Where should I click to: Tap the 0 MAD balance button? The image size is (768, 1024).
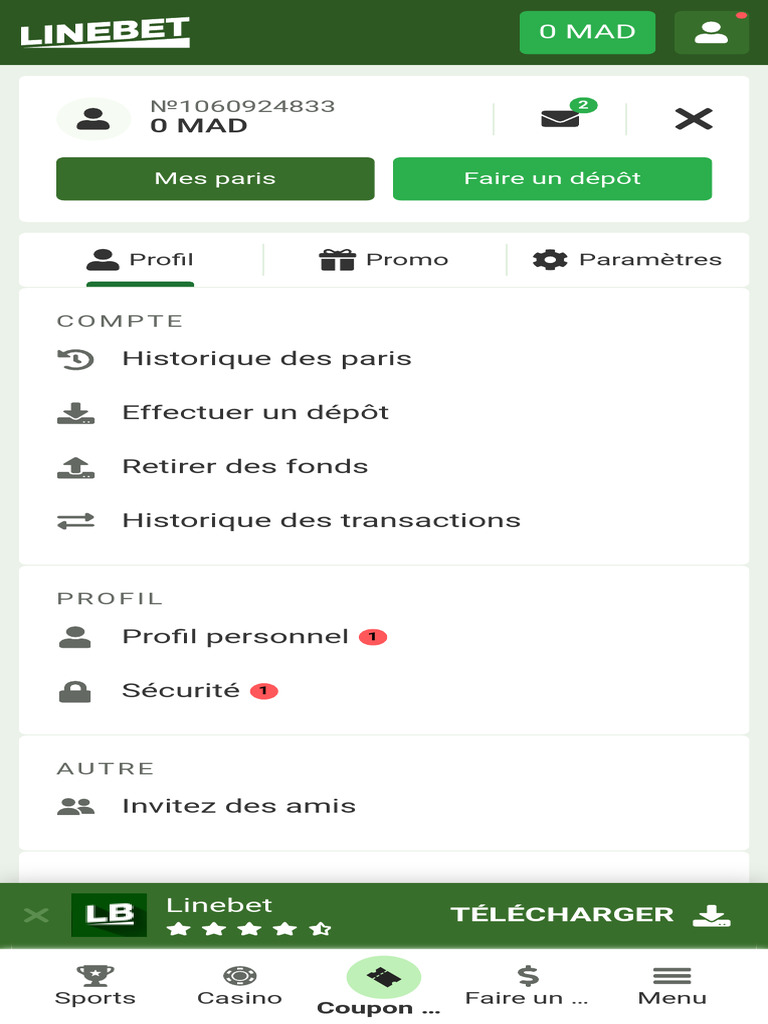(587, 32)
